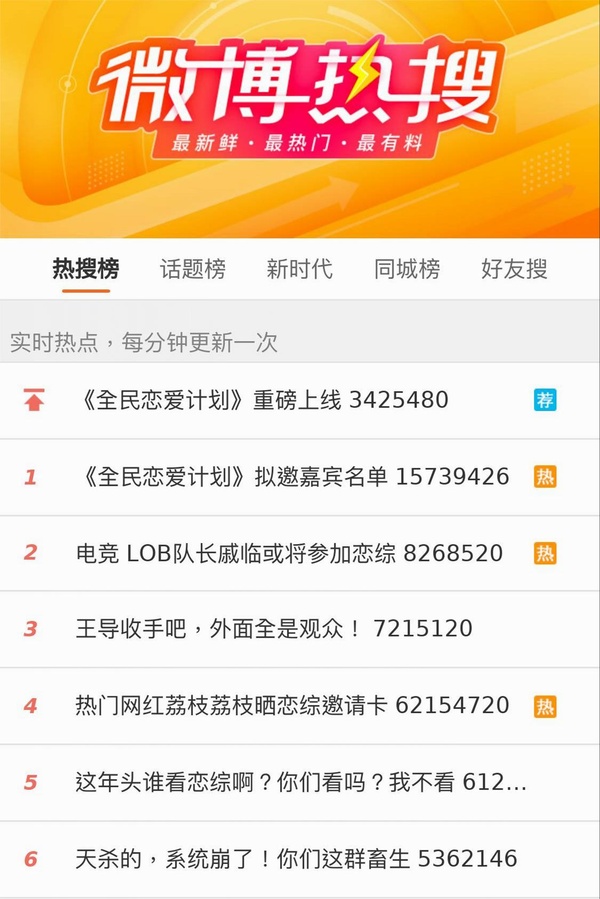Open the 新时代 tab
This screenshot has width=600, height=899.
tap(299, 269)
